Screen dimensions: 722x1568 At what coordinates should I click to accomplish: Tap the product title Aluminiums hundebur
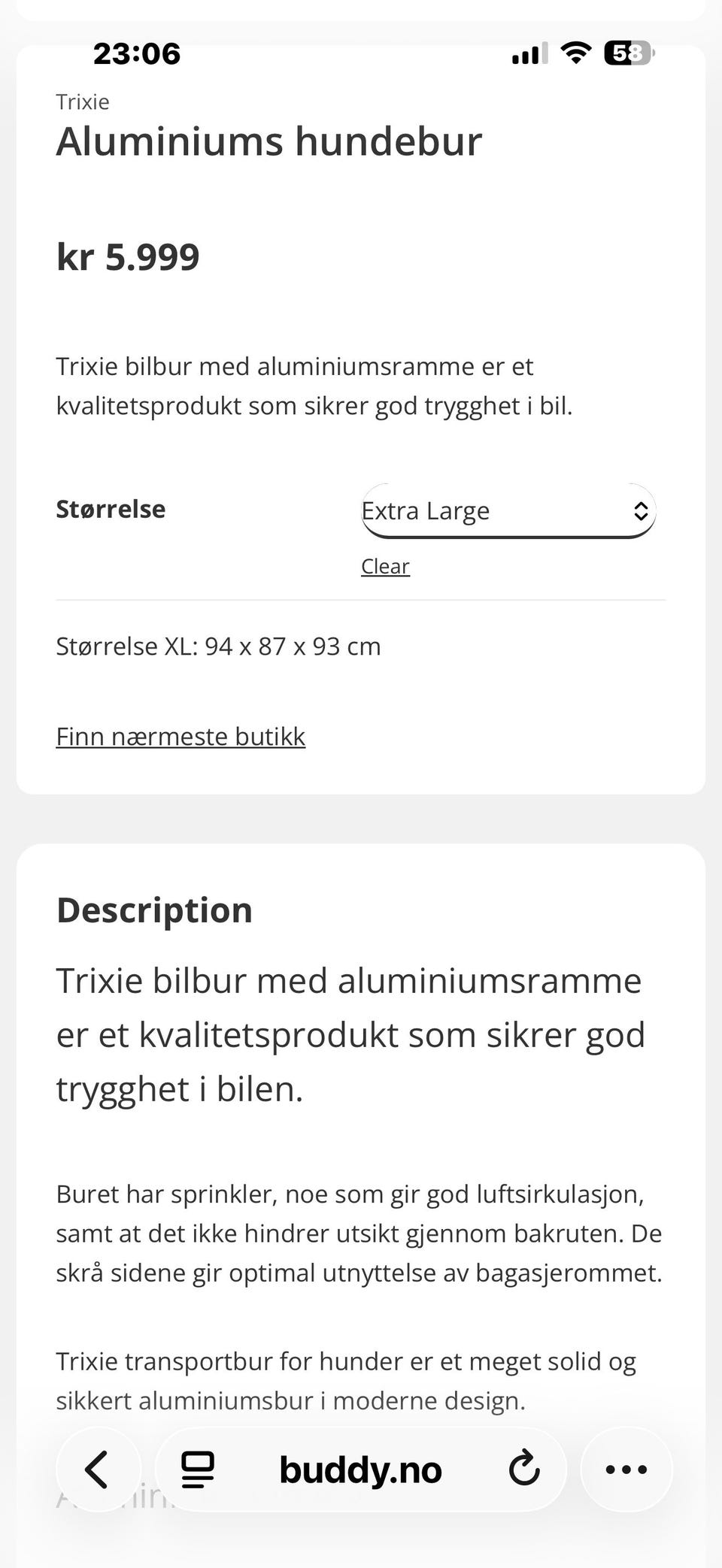click(x=268, y=143)
